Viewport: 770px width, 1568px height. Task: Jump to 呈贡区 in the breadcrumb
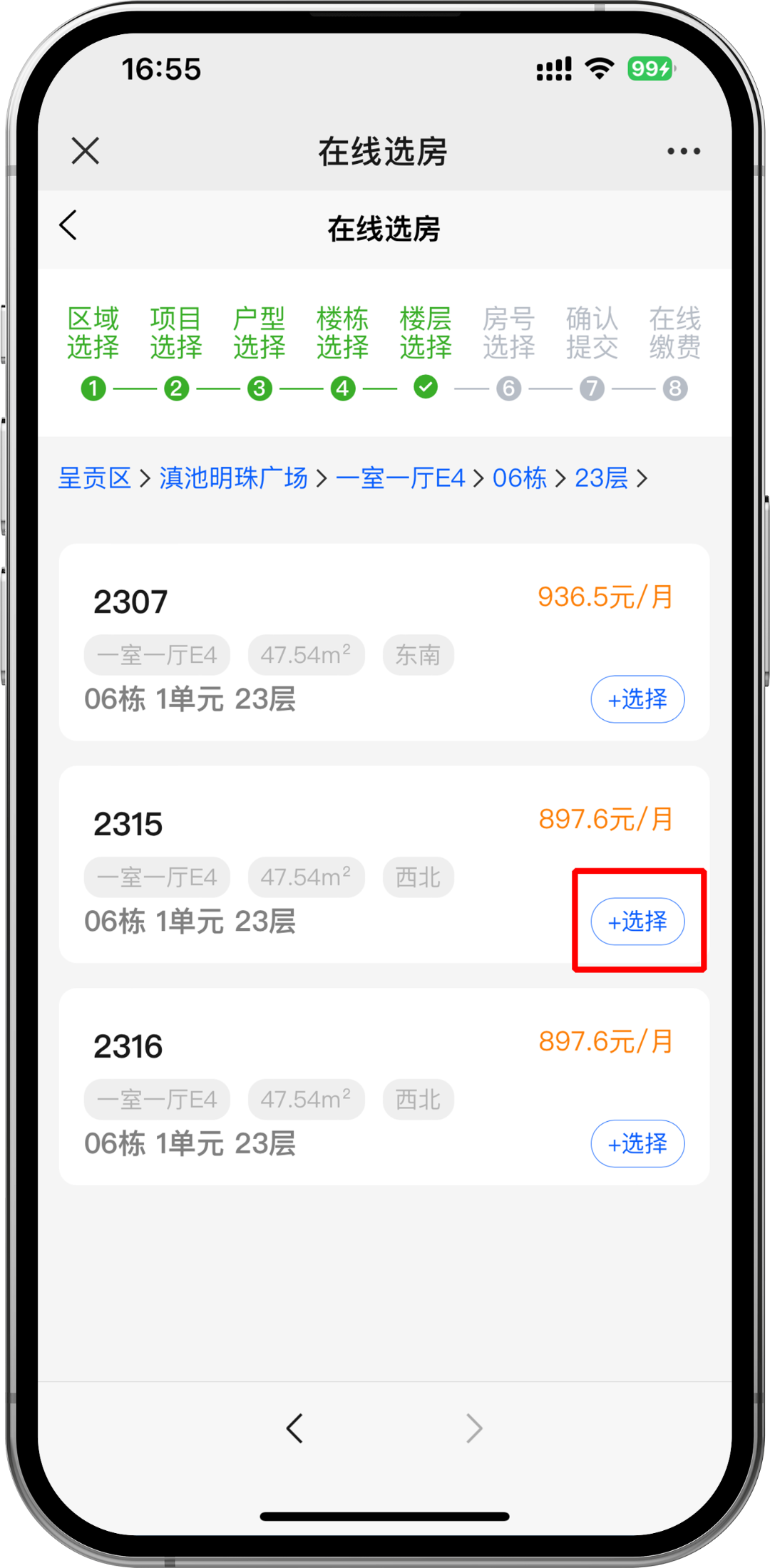click(95, 478)
